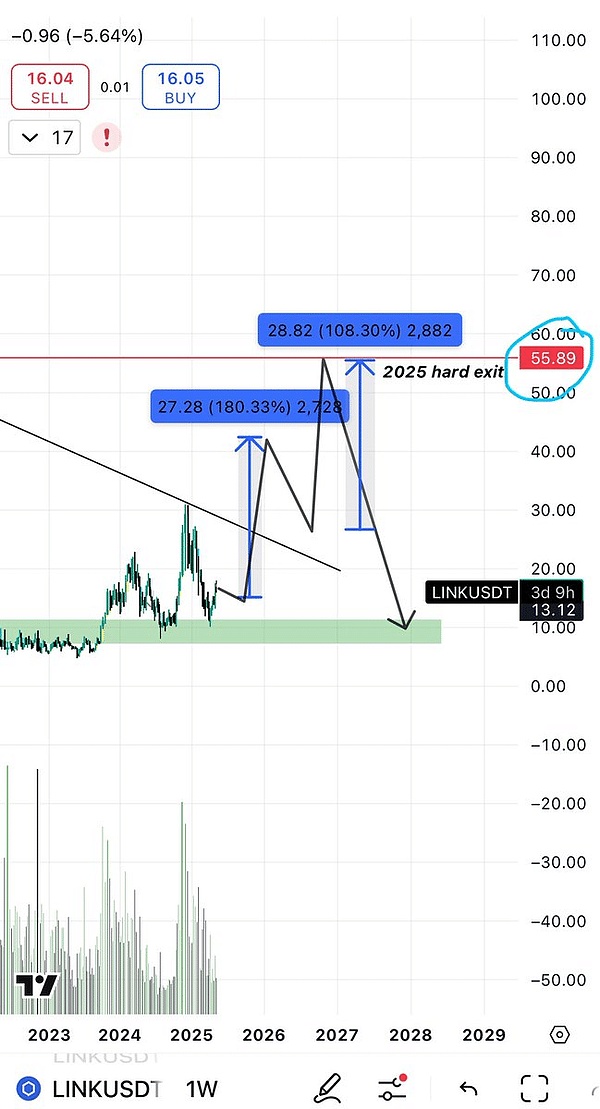600x1109 pixels.
Task: Tap the BUY button at 16.05
Action: (x=180, y=86)
